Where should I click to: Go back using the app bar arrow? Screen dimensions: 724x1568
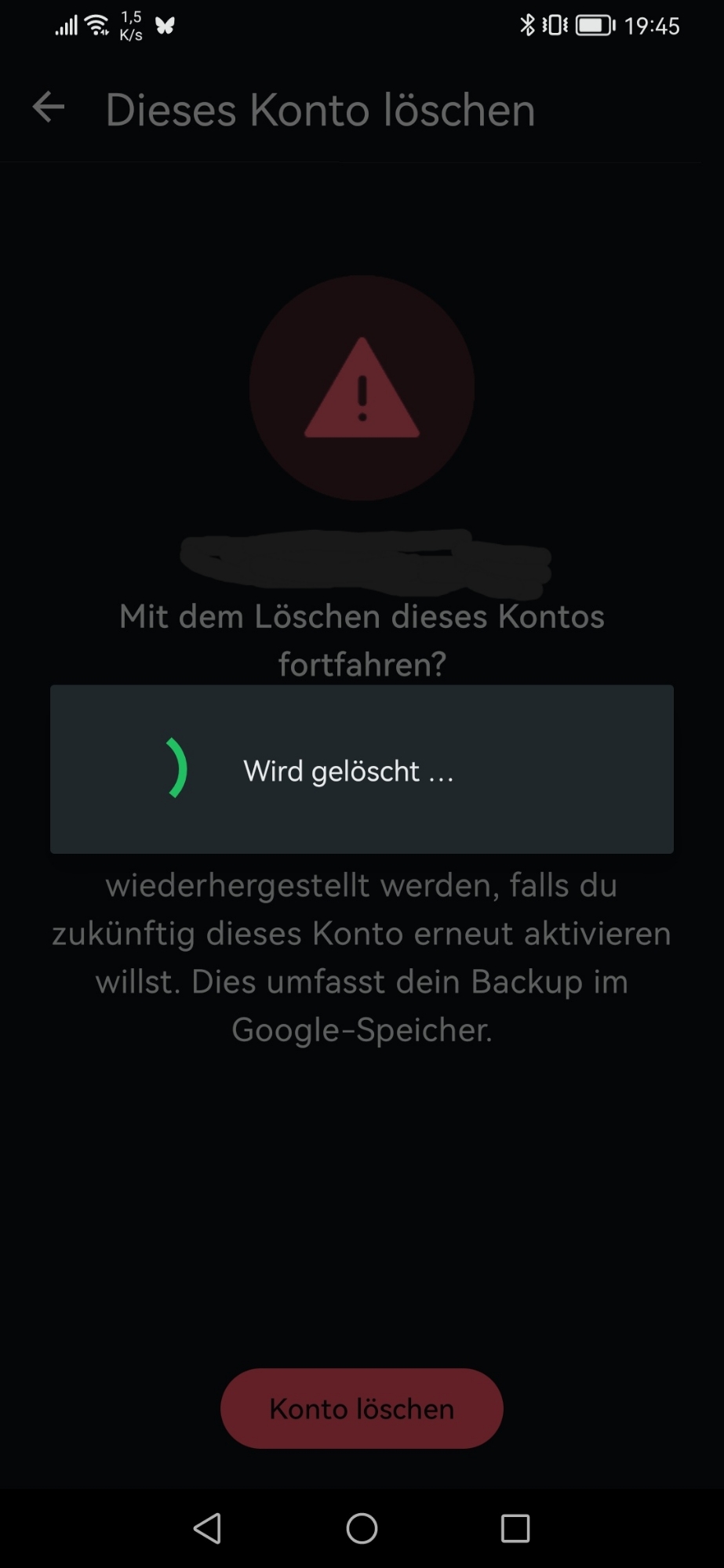point(48,107)
